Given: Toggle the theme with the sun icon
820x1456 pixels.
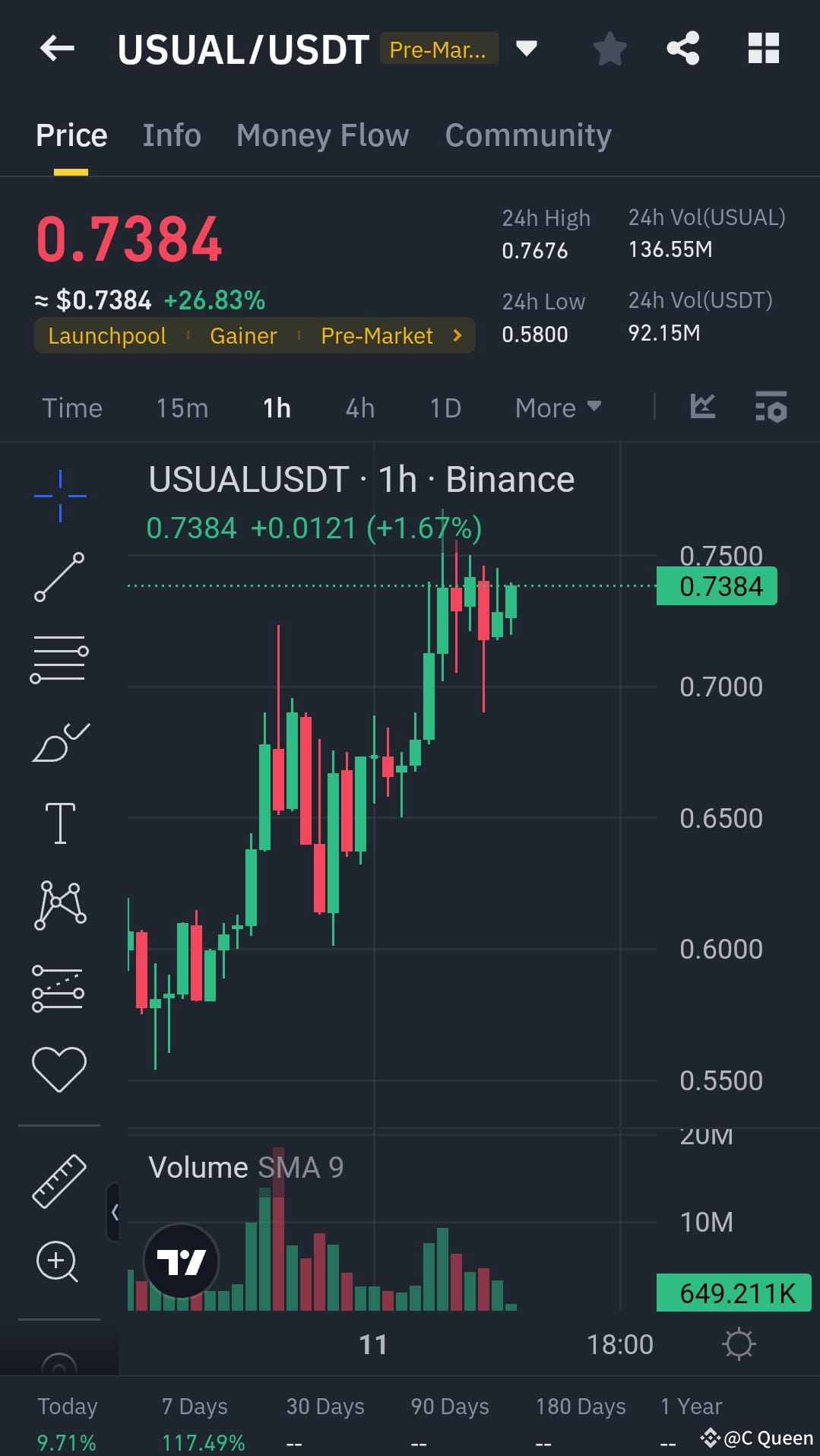Looking at the screenshot, I should pos(738,1343).
